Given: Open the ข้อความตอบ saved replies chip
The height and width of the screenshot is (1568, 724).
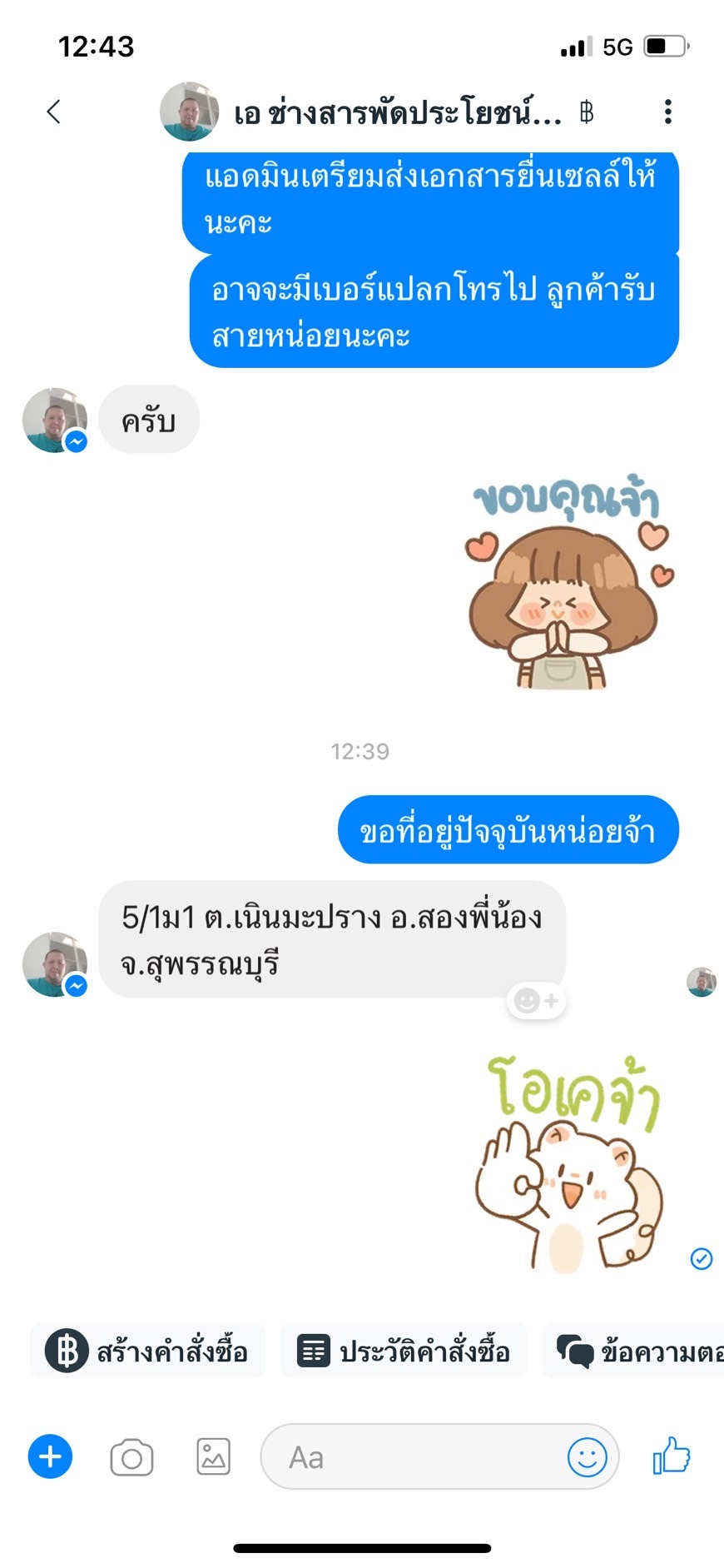Looking at the screenshot, I should pyautogui.click(x=637, y=1350).
